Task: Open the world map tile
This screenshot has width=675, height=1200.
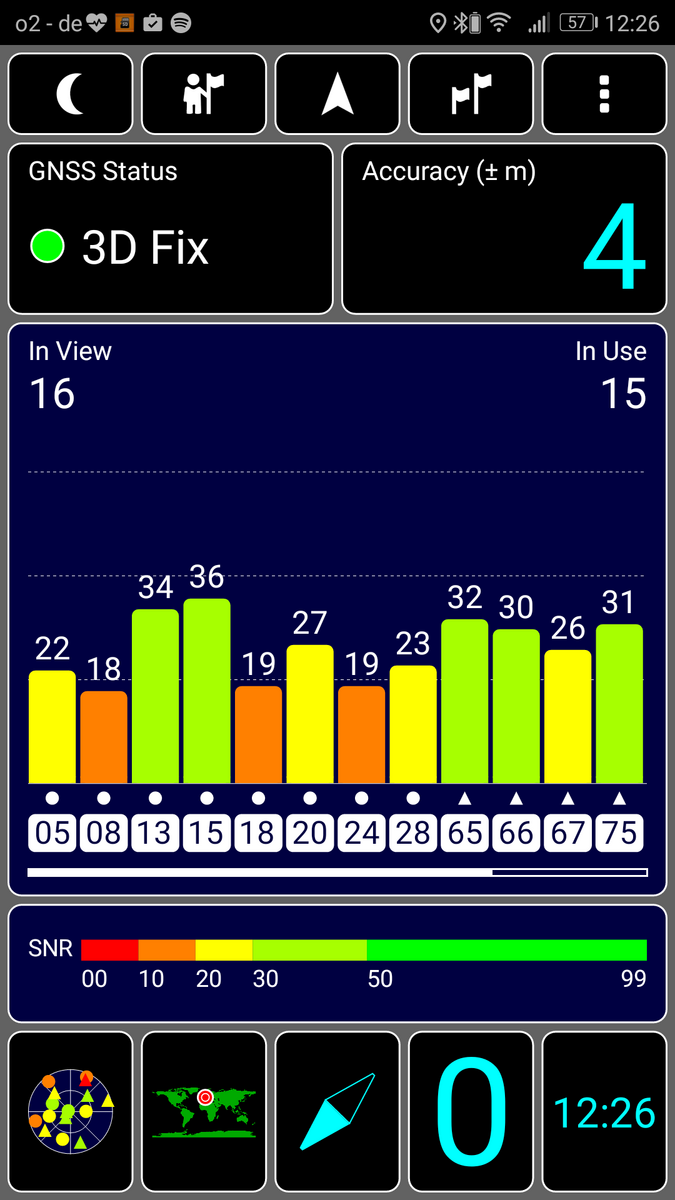Action: (204, 1112)
